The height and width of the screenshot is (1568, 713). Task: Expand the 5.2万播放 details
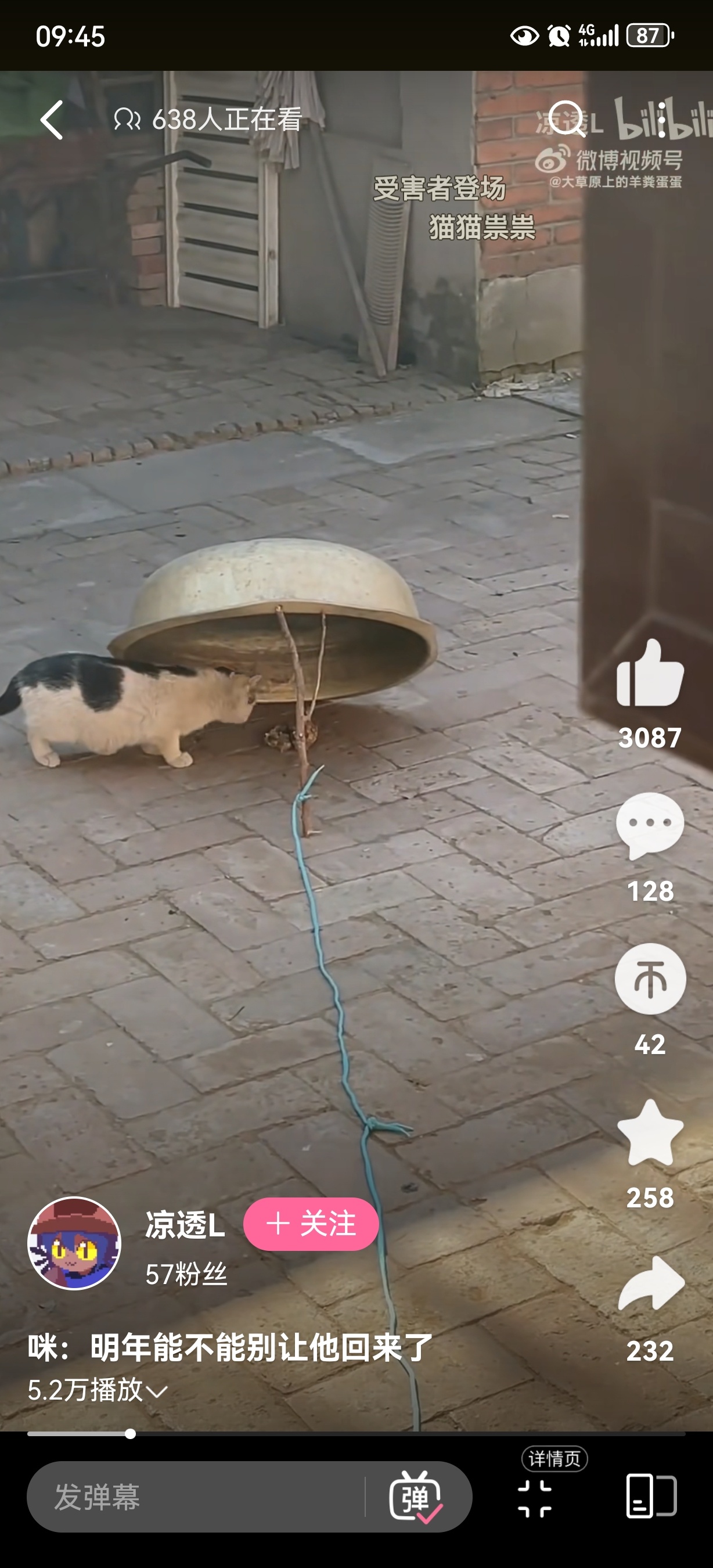click(x=98, y=1390)
